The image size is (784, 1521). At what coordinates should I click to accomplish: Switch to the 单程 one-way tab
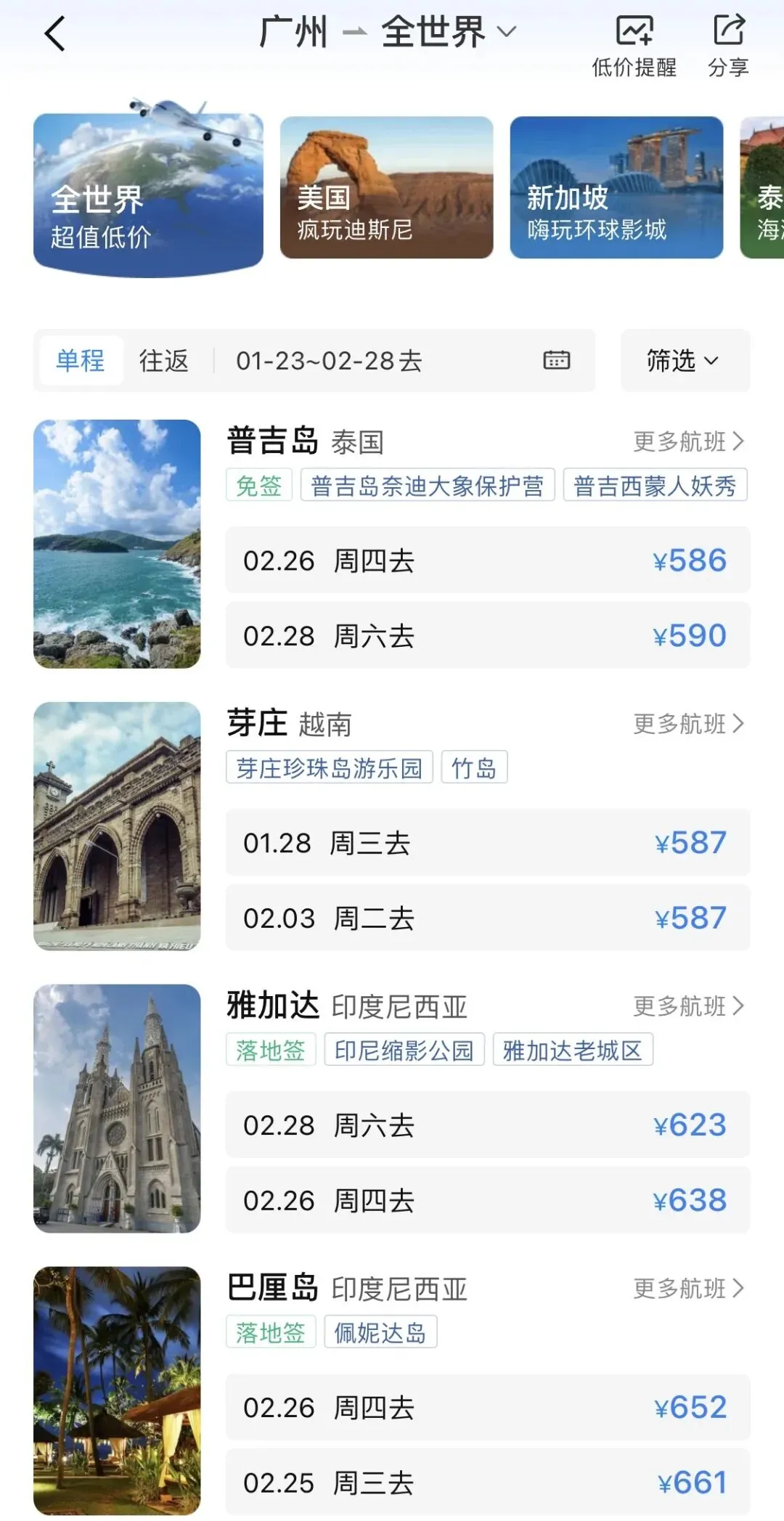pyautogui.click(x=81, y=361)
